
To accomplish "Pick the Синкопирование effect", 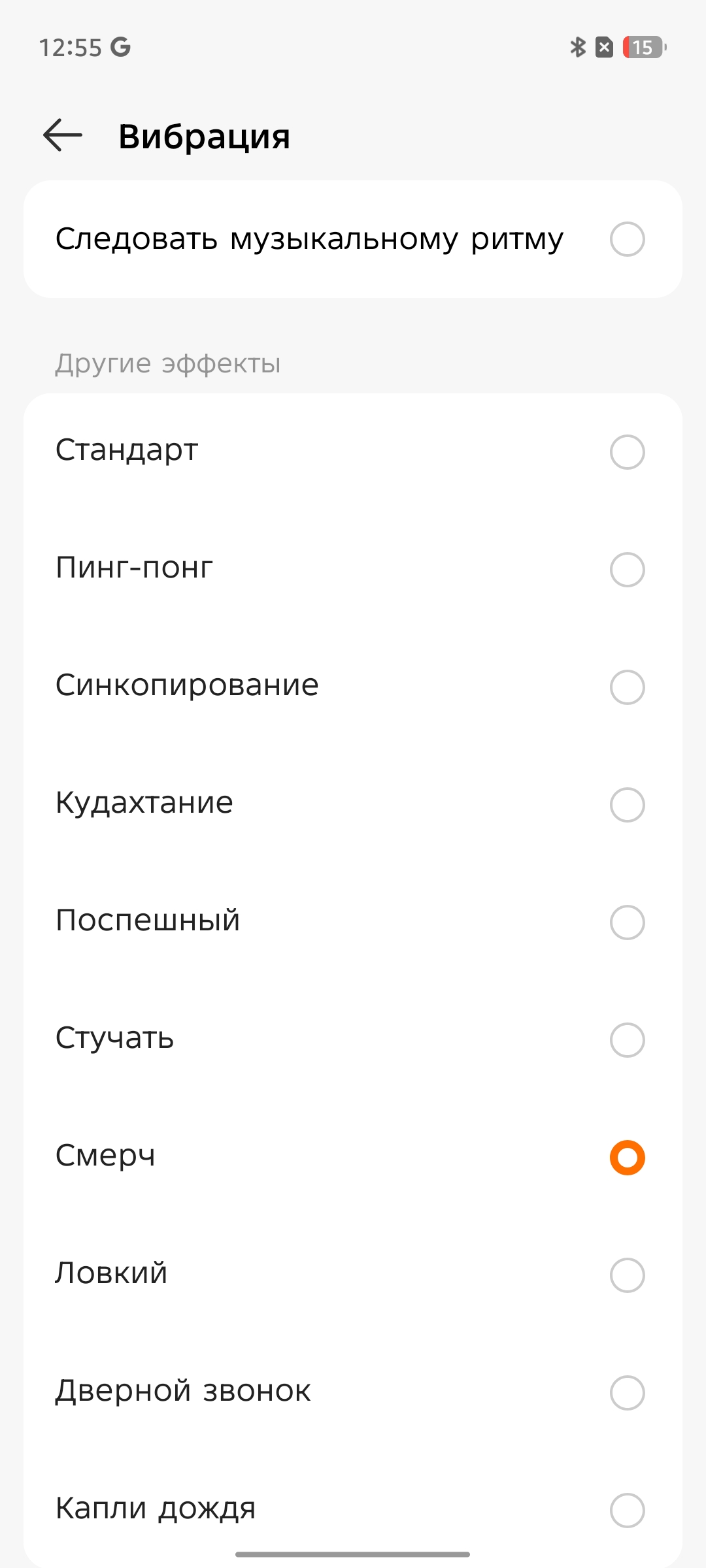I will pos(626,687).
